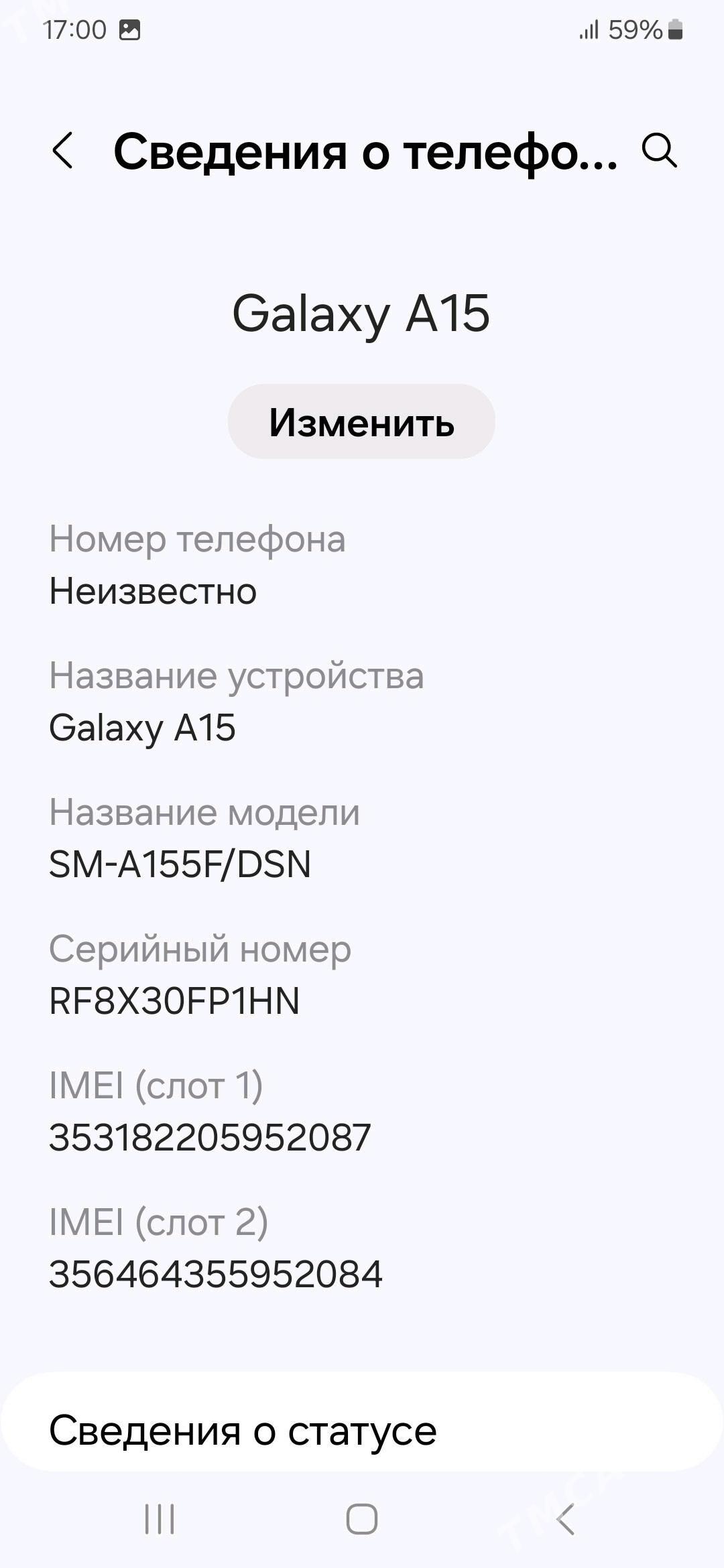724x1568 pixels.
Task: Tap the Изменить button
Action: pyautogui.click(x=361, y=422)
